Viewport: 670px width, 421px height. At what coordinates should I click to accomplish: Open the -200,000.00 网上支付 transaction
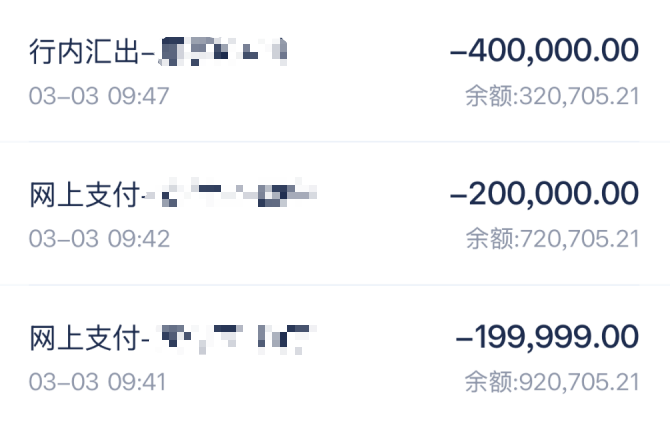coord(335,213)
